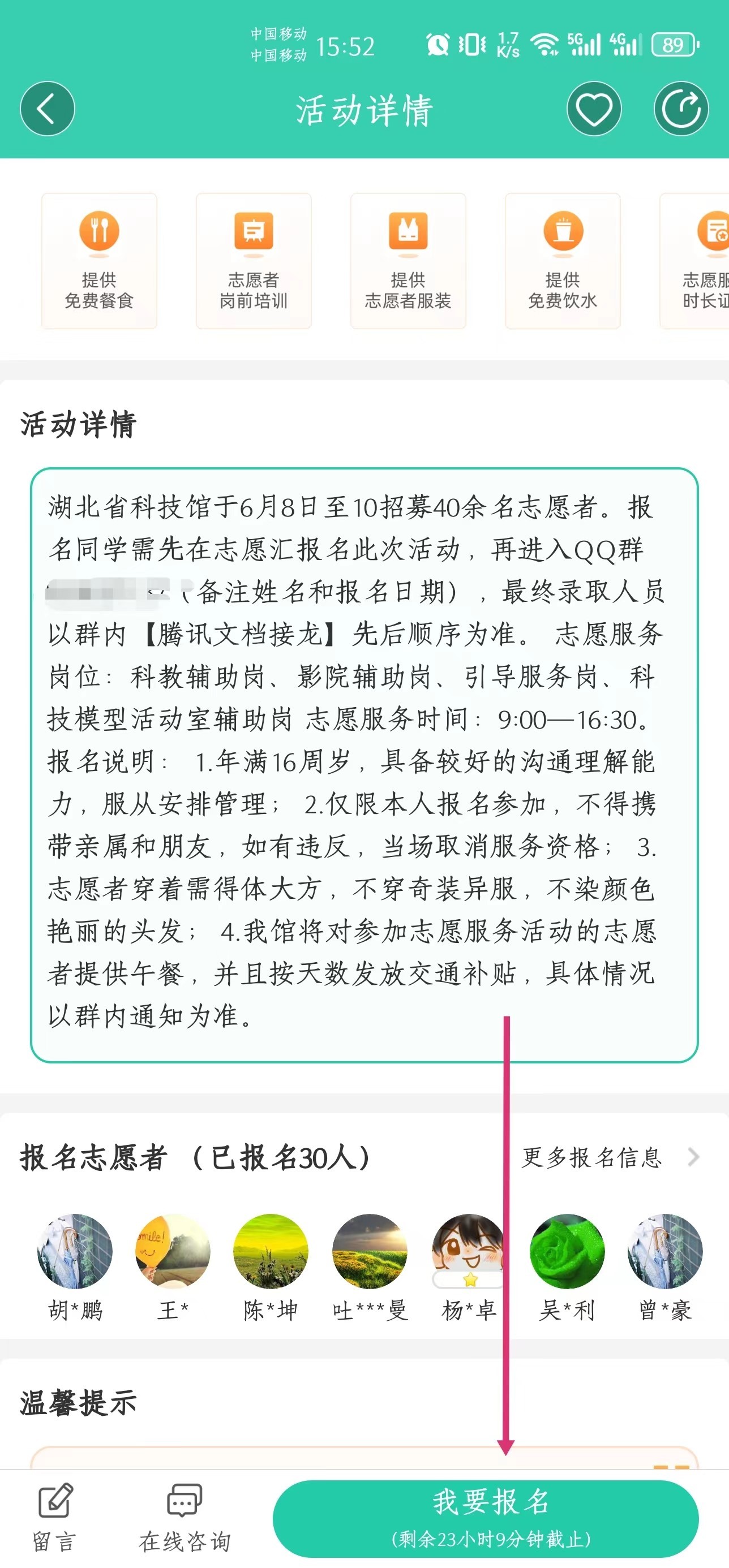Viewport: 729px width, 1568px height.
Task: Share this activity
Action: (x=680, y=109)
